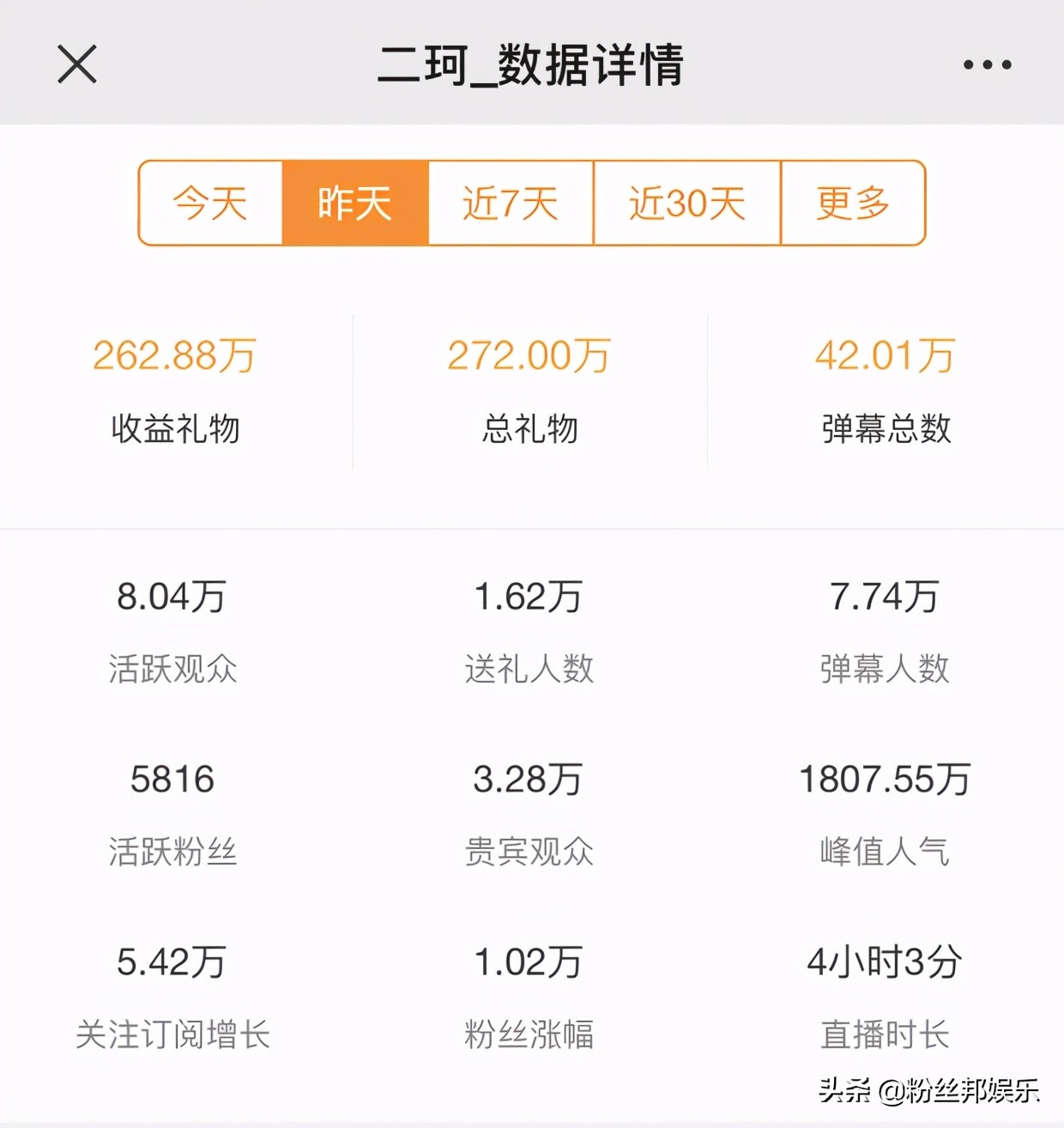Select the 粉丝涨幅 value 1.02万

[x=529, y=963]
